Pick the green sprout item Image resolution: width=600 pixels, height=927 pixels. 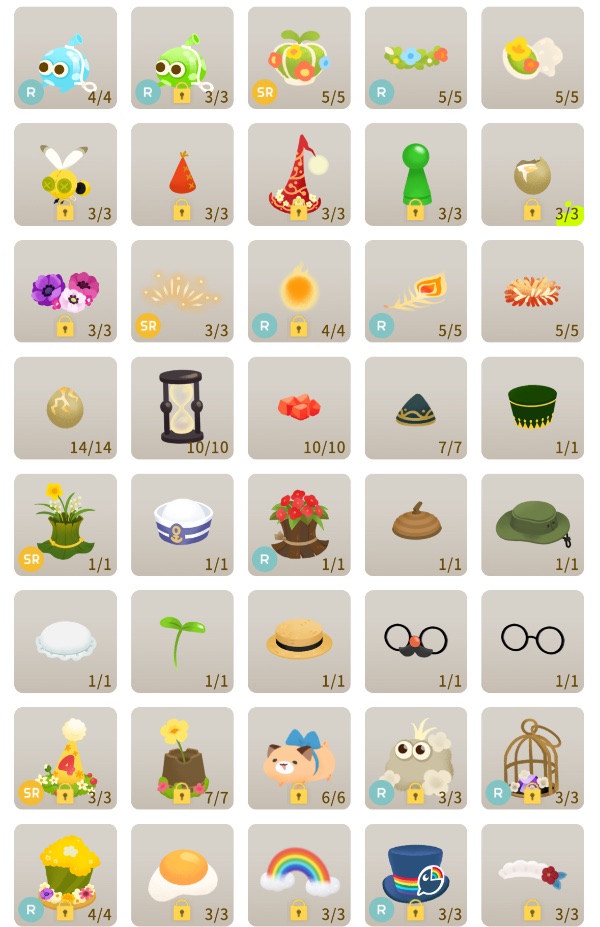182,640
